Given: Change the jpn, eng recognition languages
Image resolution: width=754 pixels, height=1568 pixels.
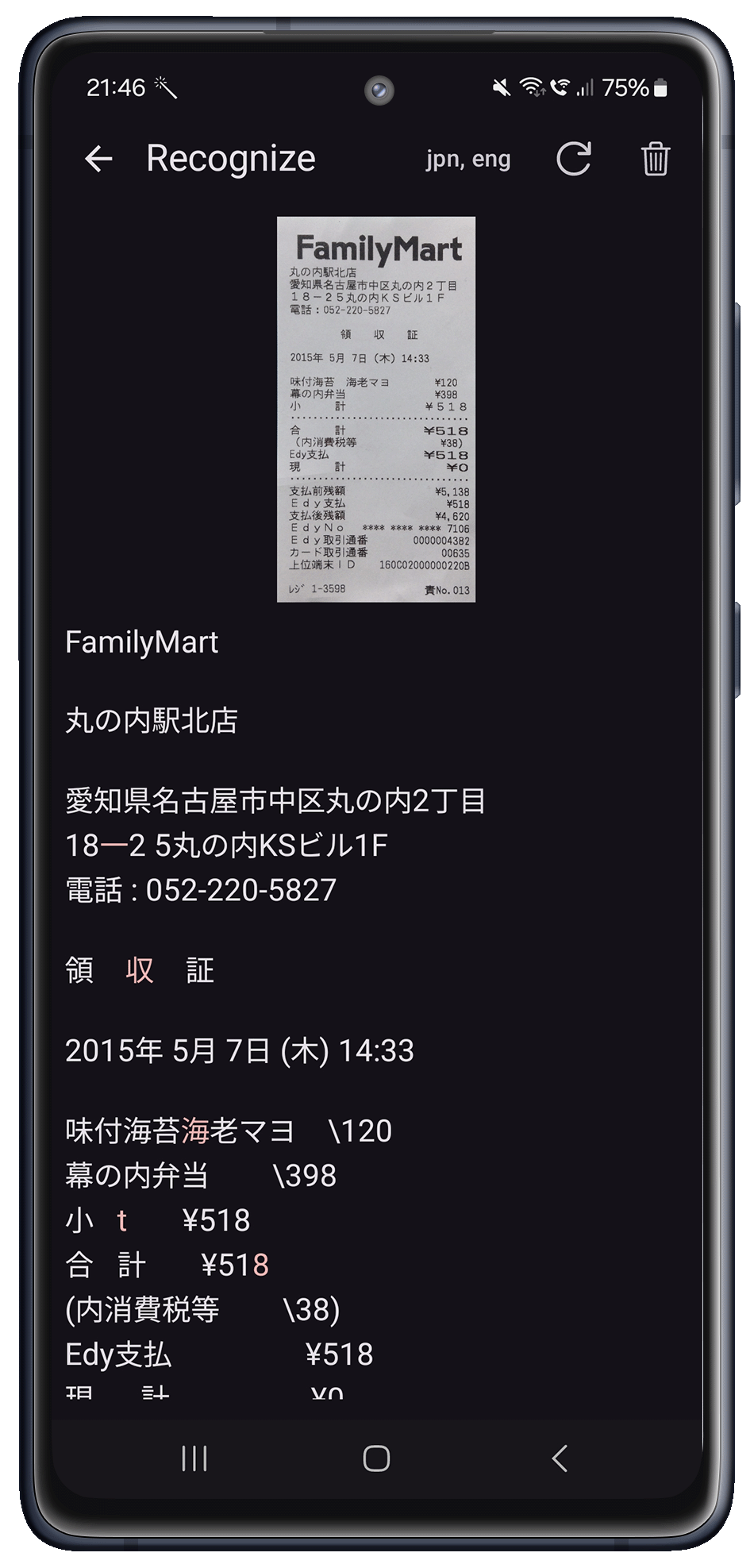Looking at the screenshot, I should tap(467, 160).
